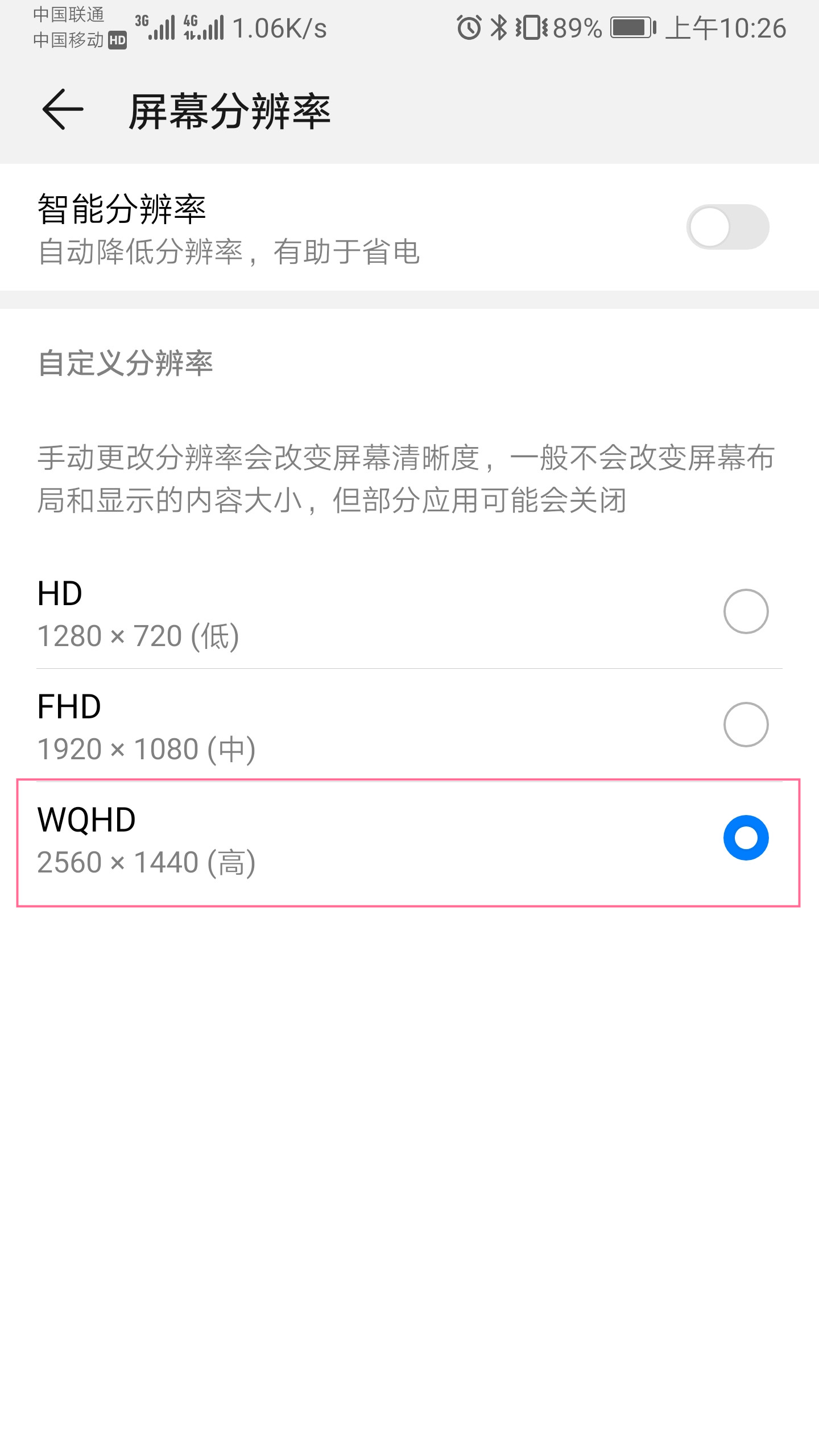The image size is (819, 1456).
Task: Tap the FHD list row
Action: coord(398,734)
